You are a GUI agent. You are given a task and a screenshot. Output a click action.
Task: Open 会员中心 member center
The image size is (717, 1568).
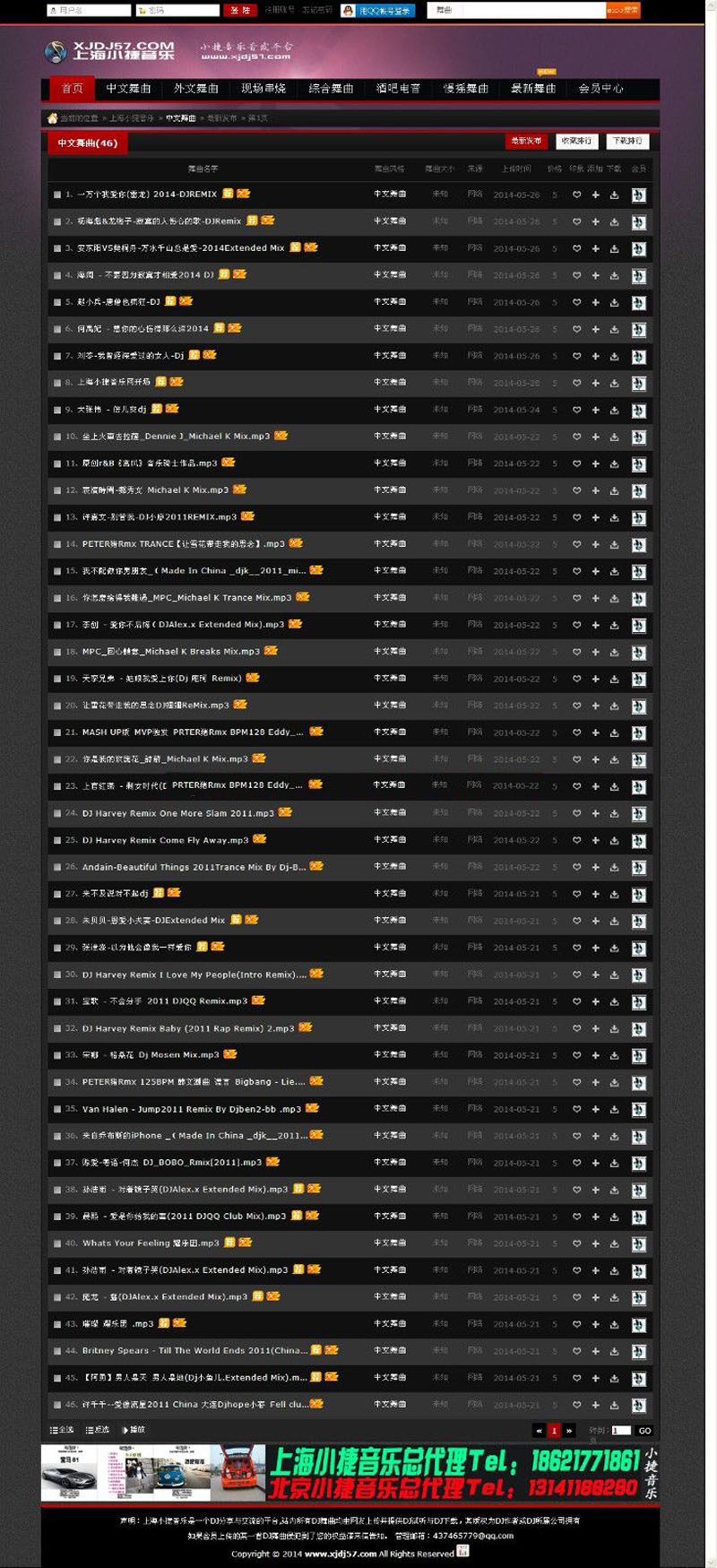point(600,89)
